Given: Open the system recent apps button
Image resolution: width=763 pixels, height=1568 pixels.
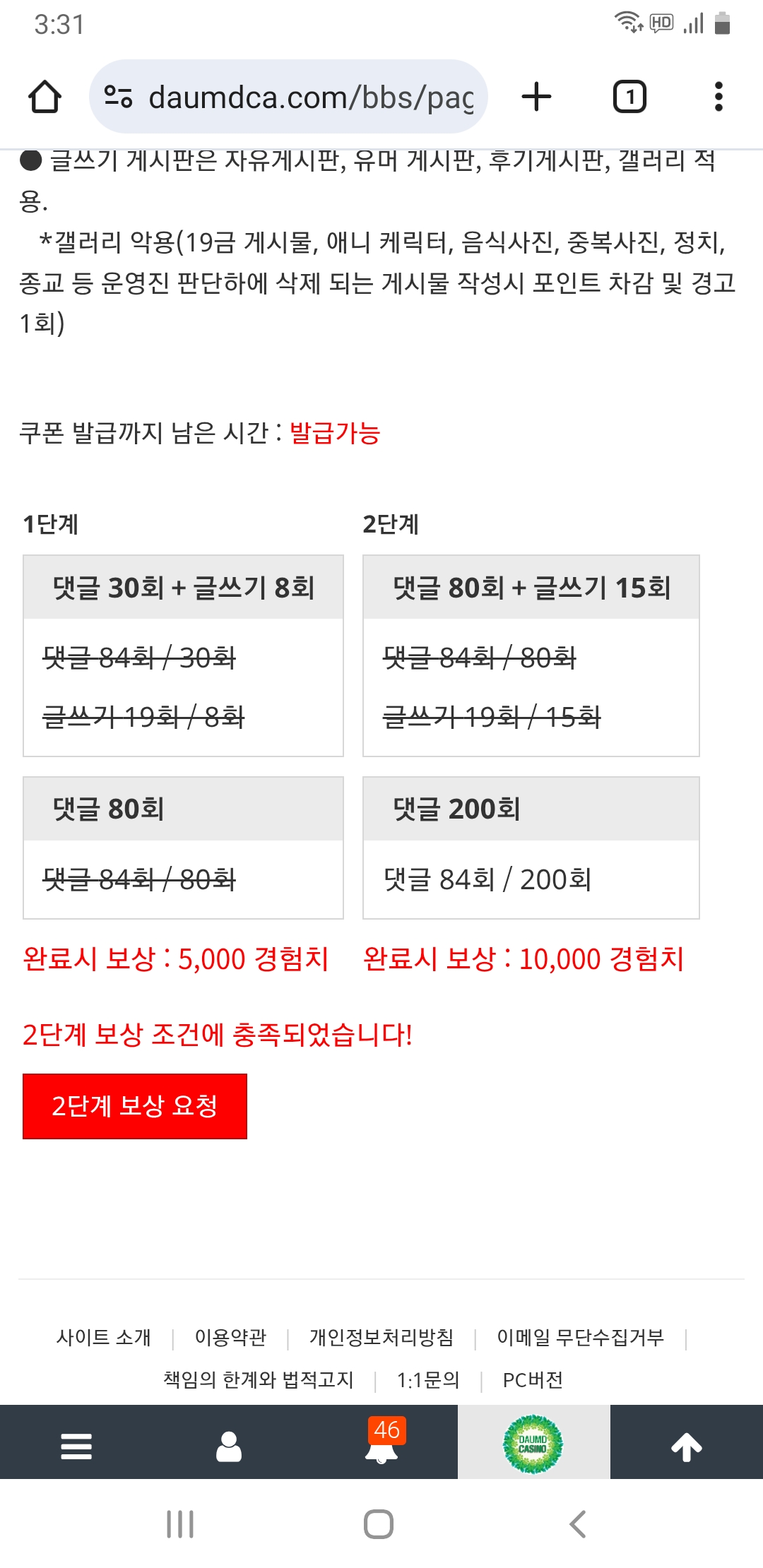Looking at the screenshot, I should point(180,1524).
